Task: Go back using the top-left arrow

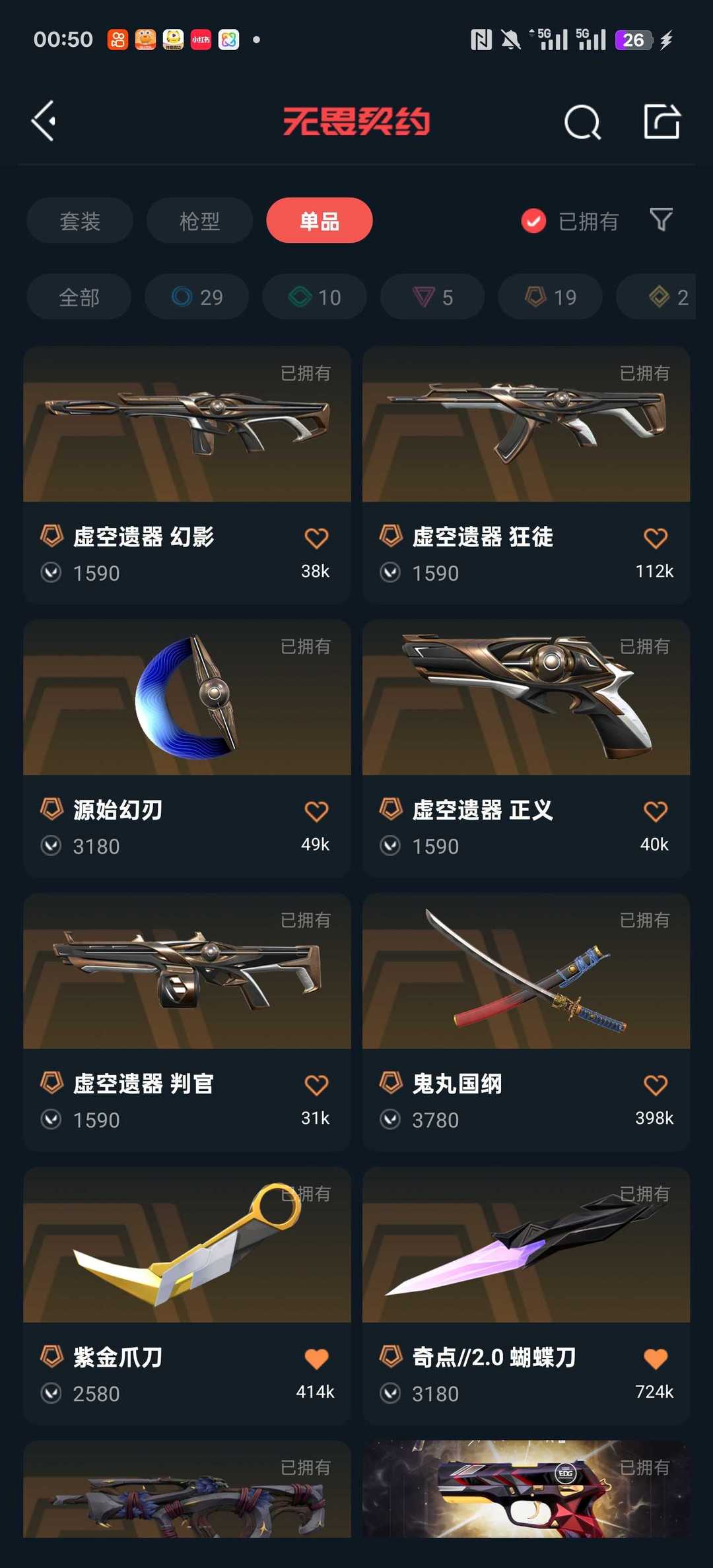Action: coord(44,121)
